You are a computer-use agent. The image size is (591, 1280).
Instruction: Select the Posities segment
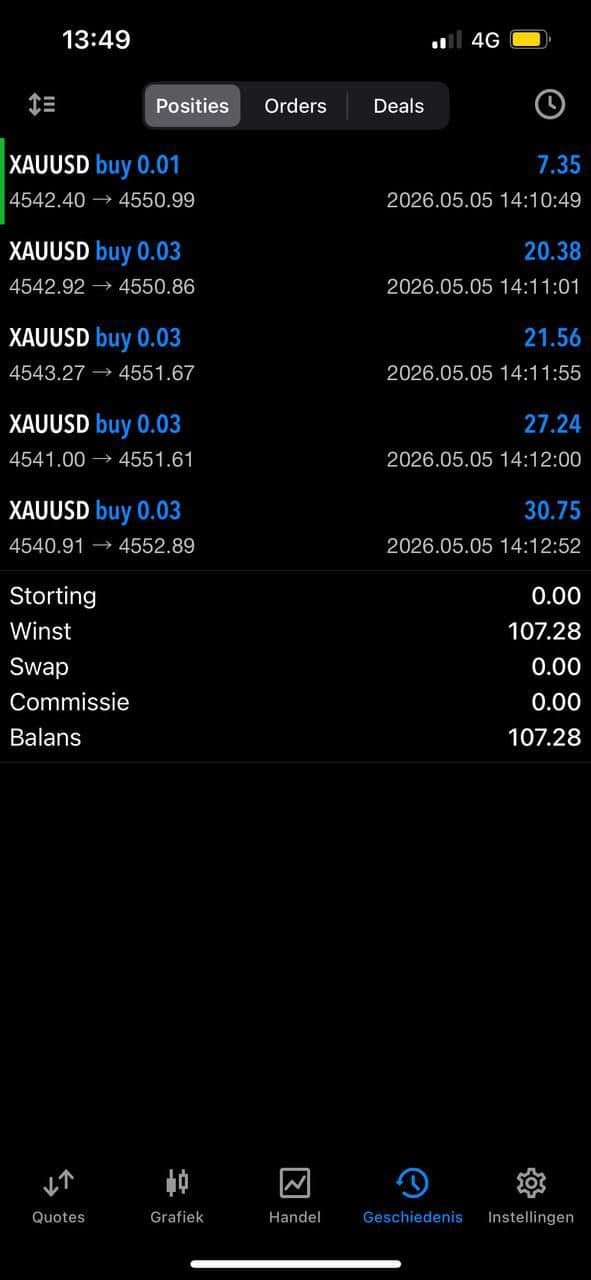coord(192,106)
